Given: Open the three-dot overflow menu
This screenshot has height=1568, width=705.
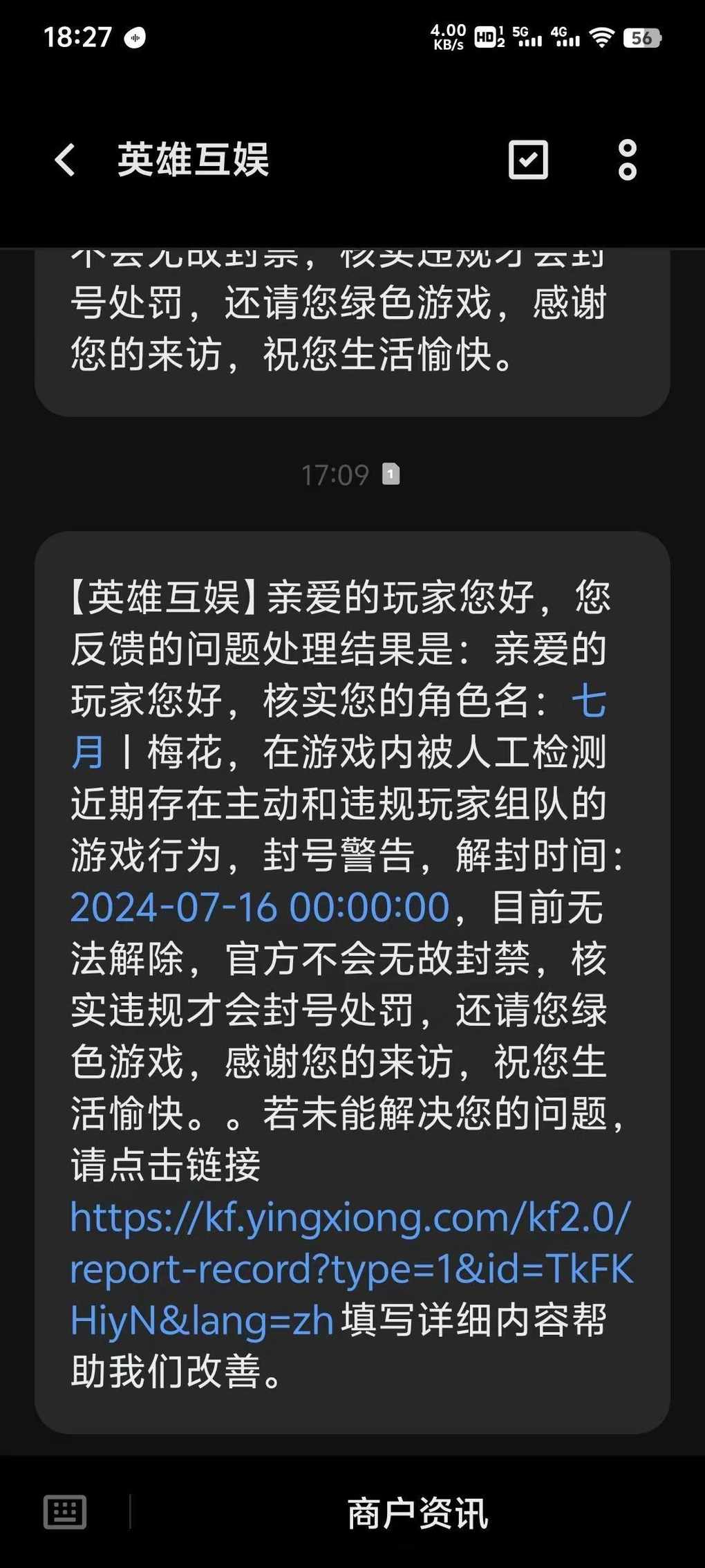Looking at the screenshot, I should 627,160.
